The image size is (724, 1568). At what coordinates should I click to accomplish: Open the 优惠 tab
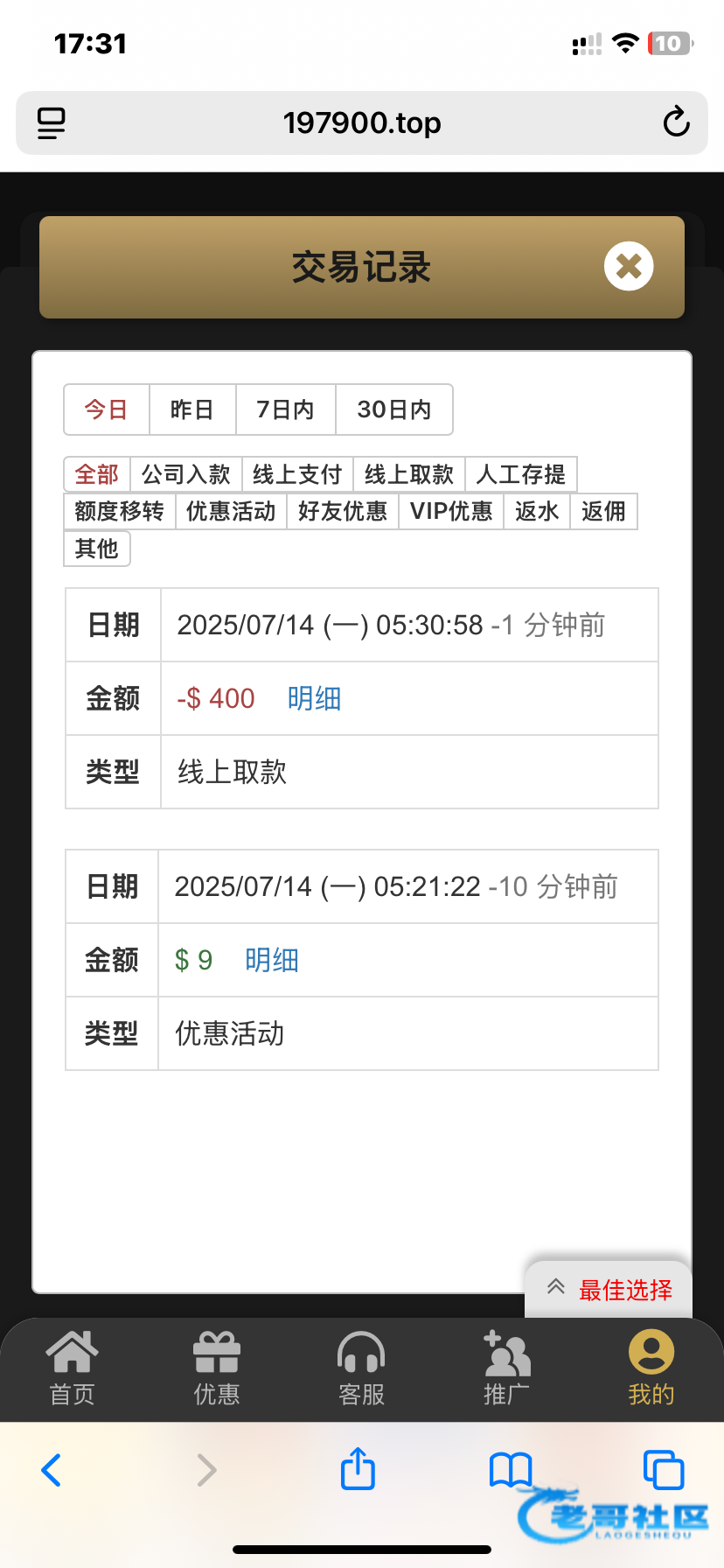click(217, 1368)
